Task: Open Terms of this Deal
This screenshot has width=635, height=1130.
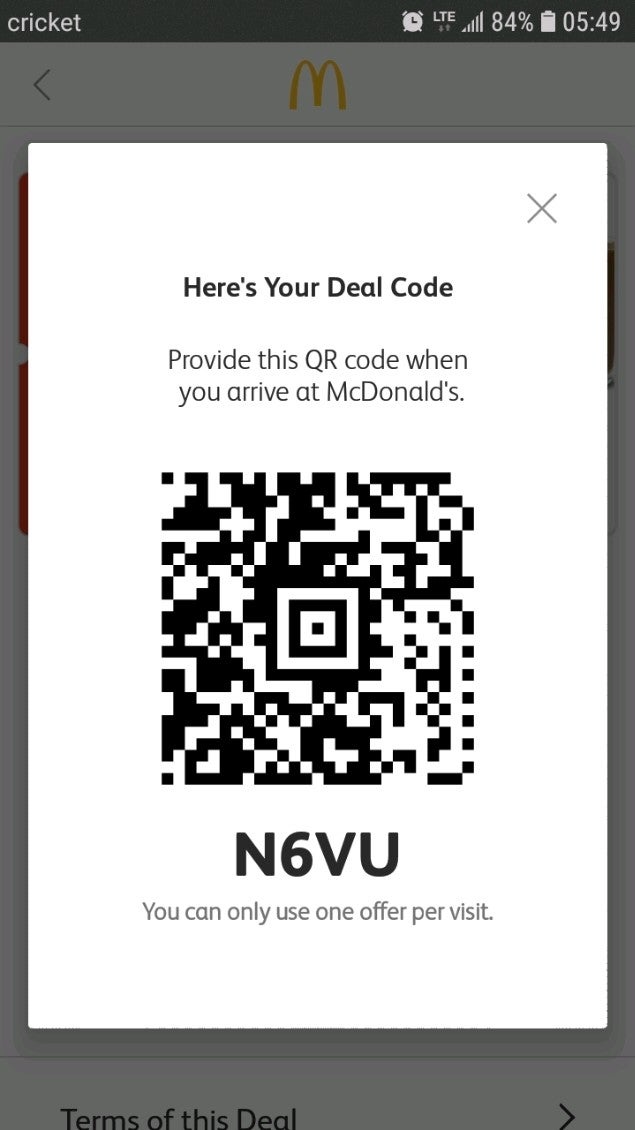Action: coord(317,1113)
